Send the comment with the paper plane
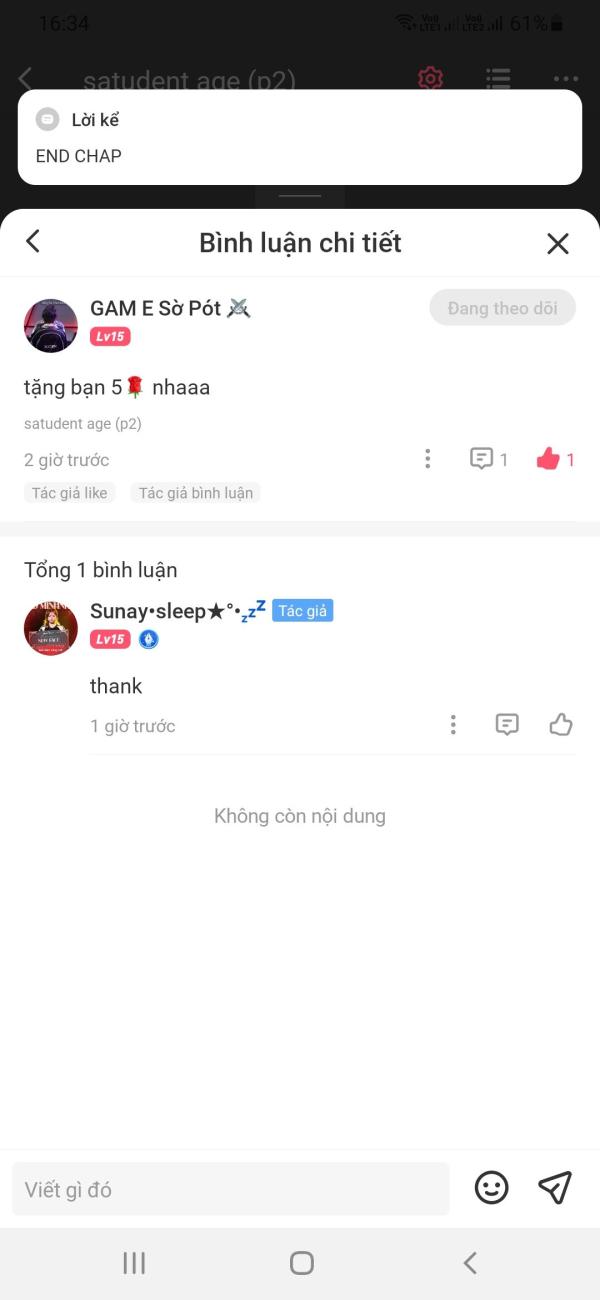This screenshot has width=600, height=1300. click(555, 1188)
